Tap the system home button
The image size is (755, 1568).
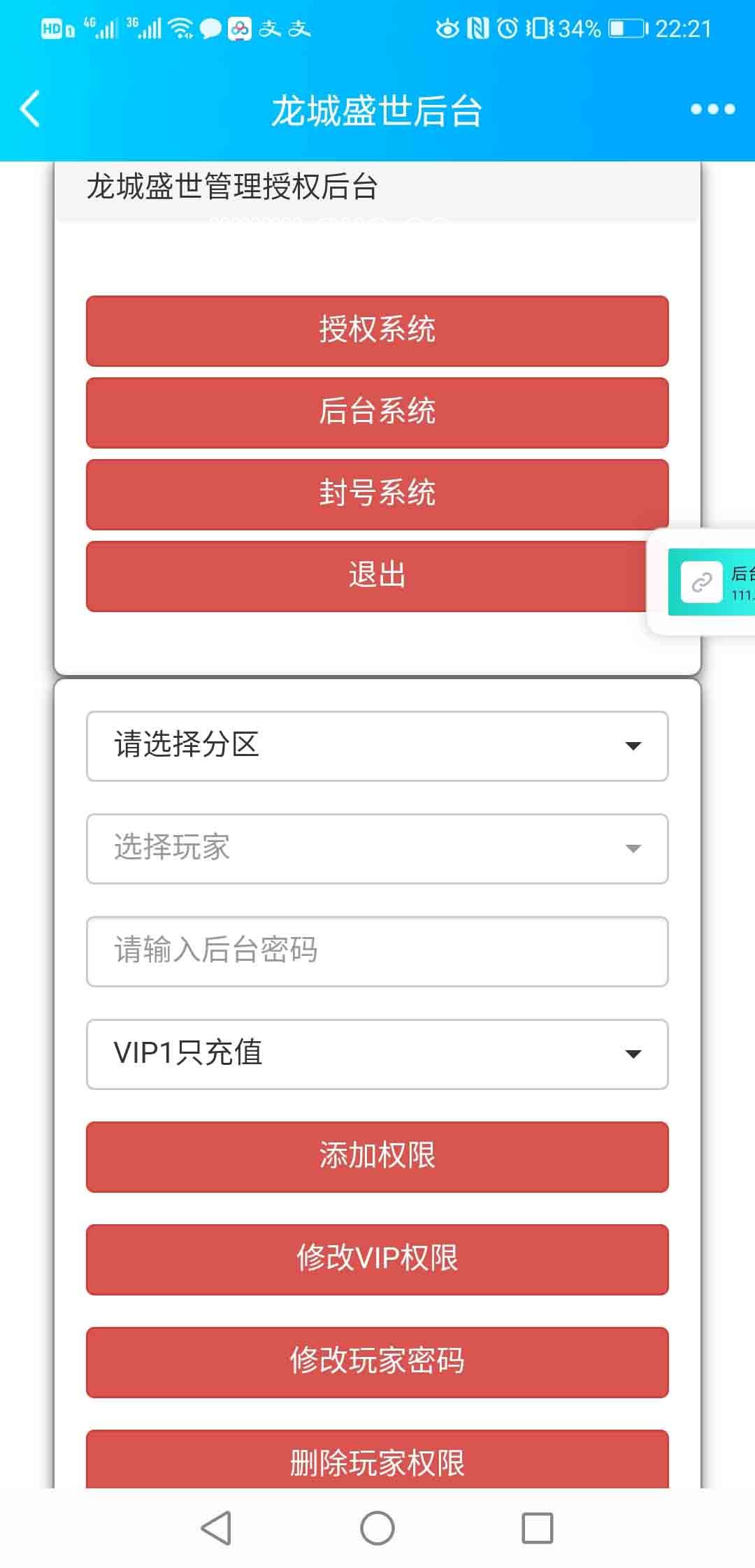(x=377, y=1527)
